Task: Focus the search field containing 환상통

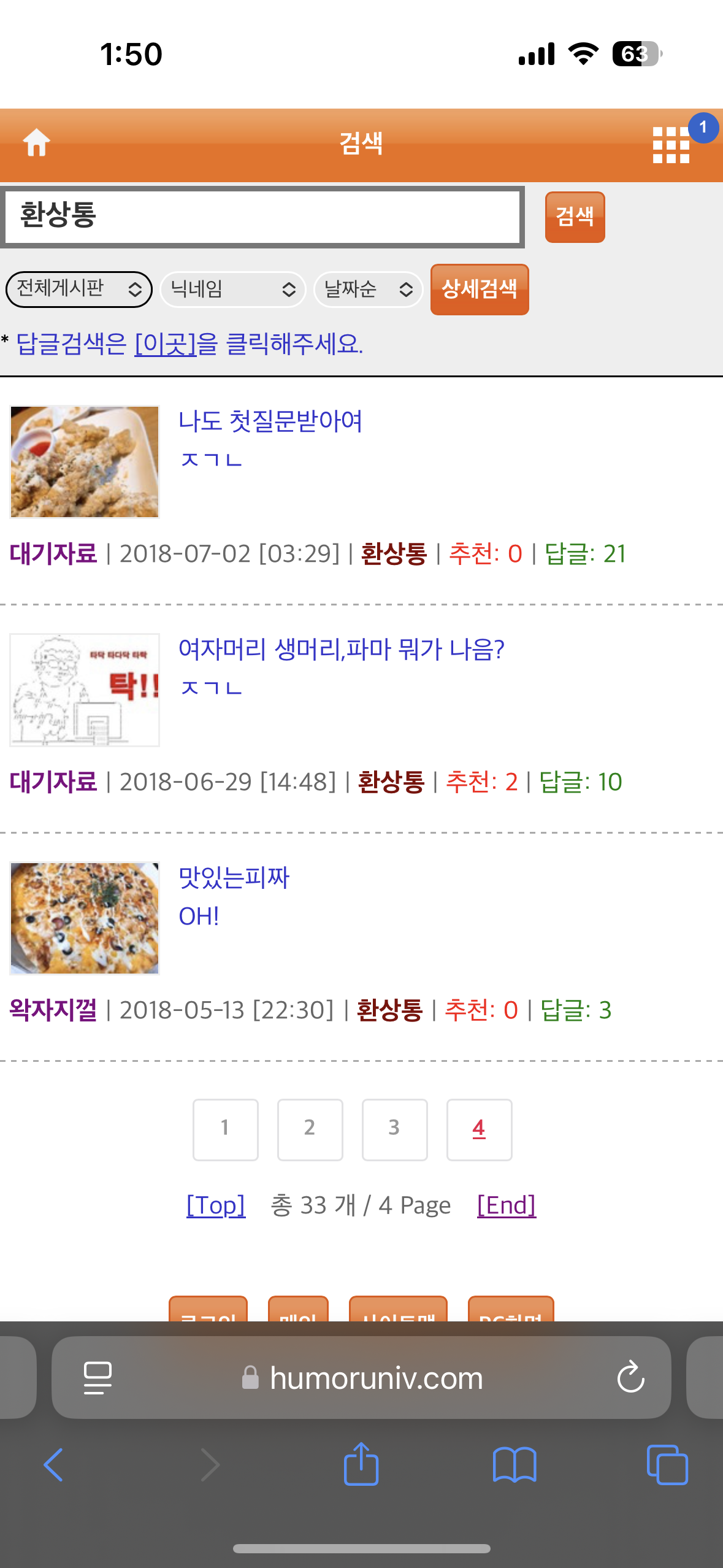Action: (x=262, y=216)
